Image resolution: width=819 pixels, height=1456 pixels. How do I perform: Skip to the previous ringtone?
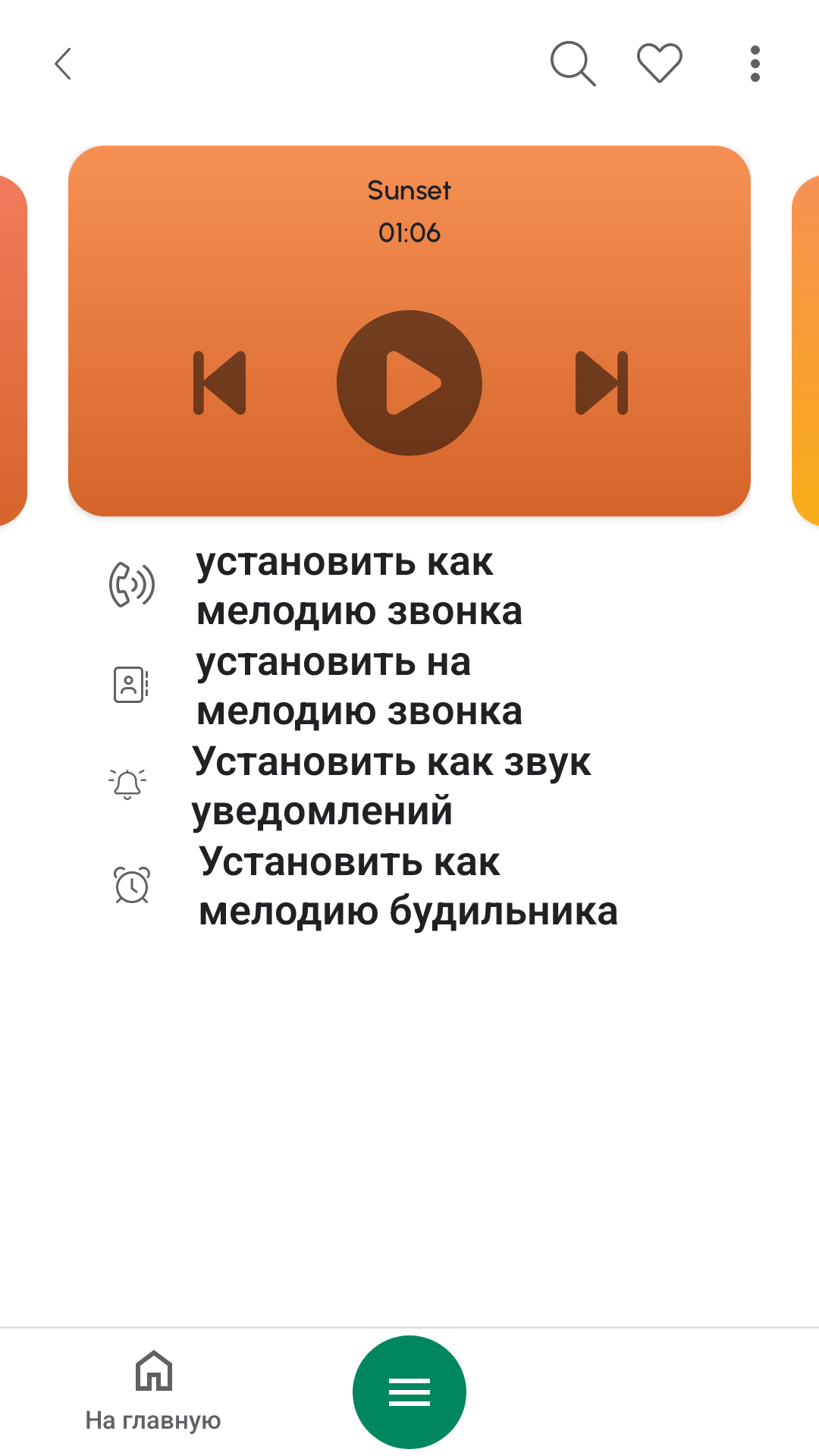click(x=220, y=383)
